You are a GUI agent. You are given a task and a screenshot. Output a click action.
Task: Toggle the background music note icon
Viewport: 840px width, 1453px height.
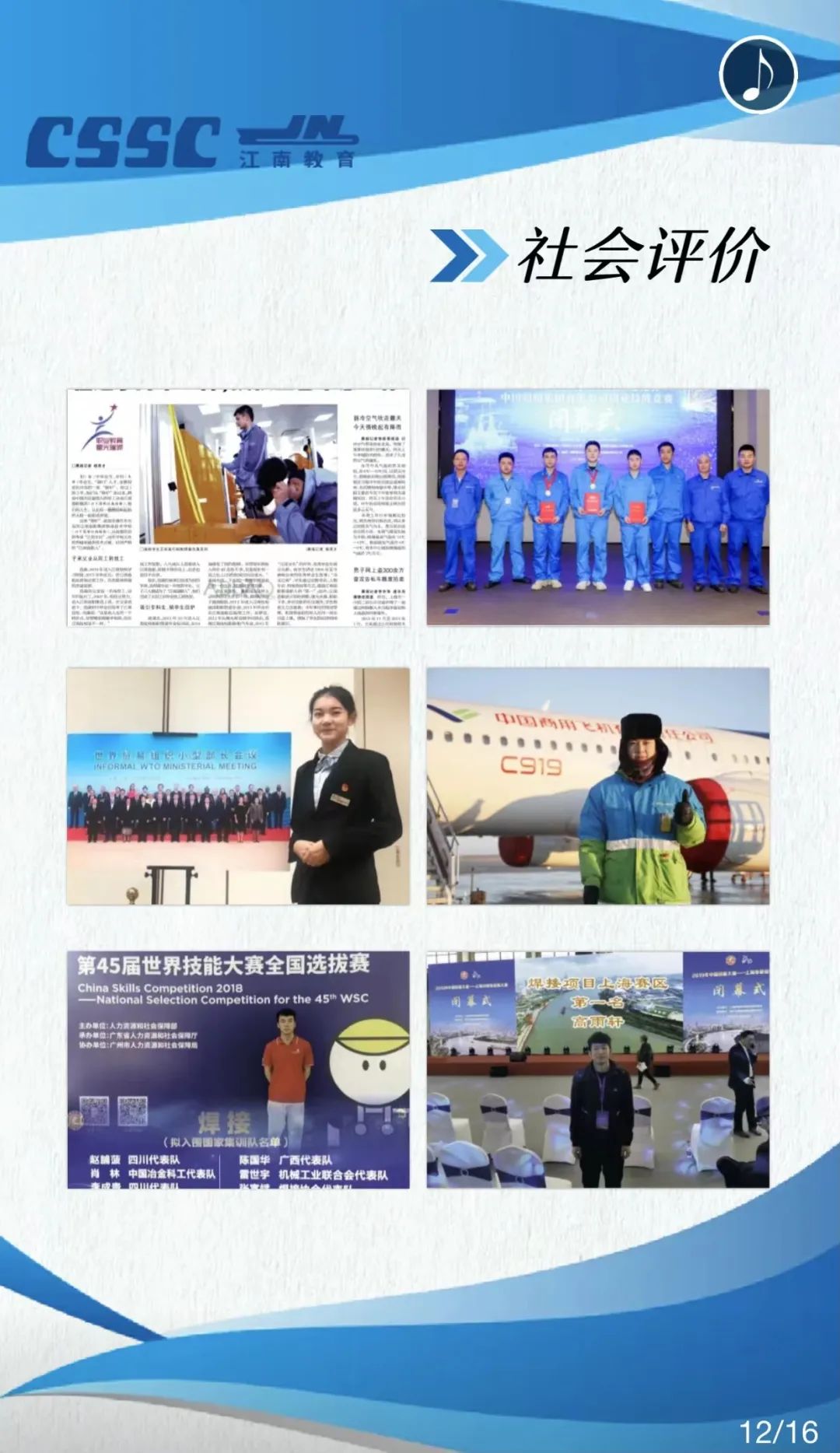coord(758,75)
